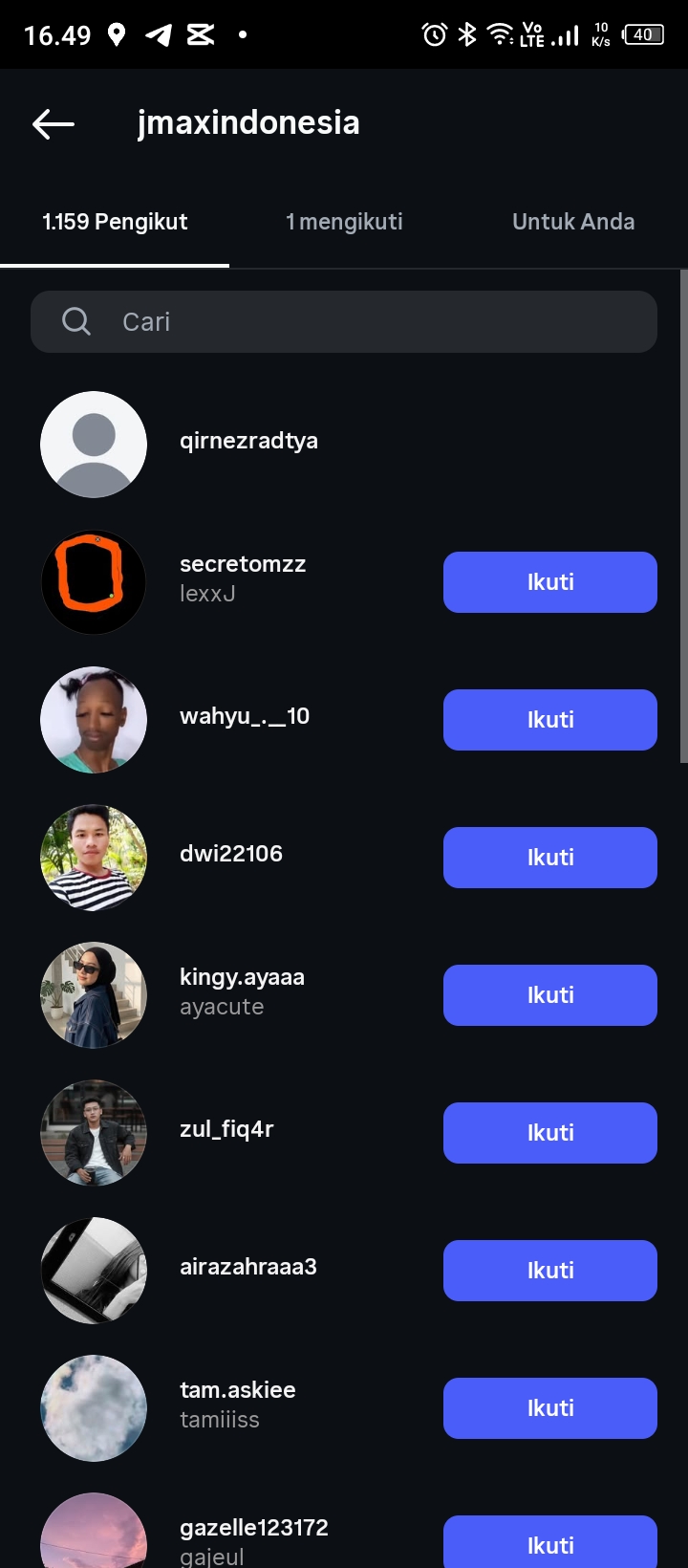The width and height of the screenshot is (688, 1568).
Task: Follow kingy.ayaaa via Ikuti button
Action: click(549, 995)
